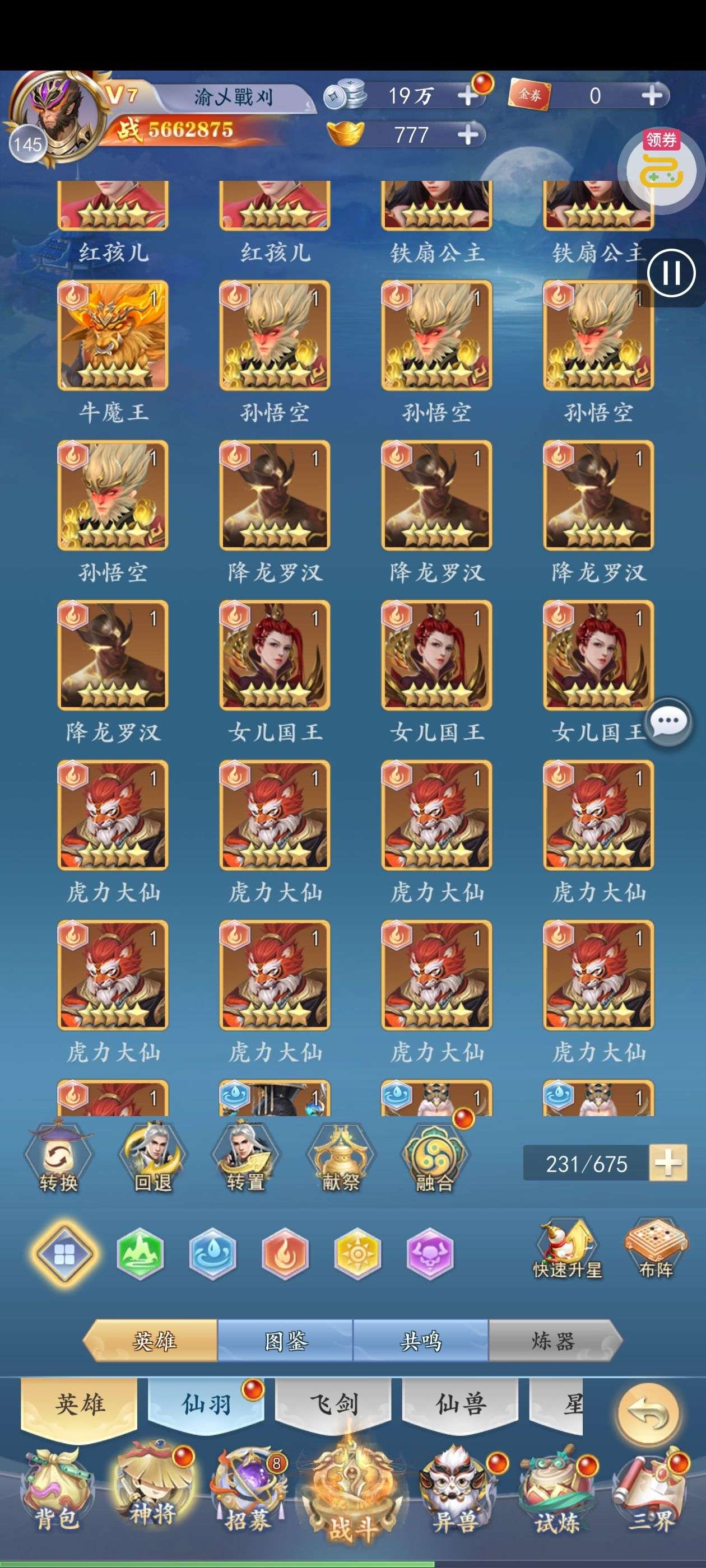
Task: Go back with the golden return arrow
Action: [648, 1415]
